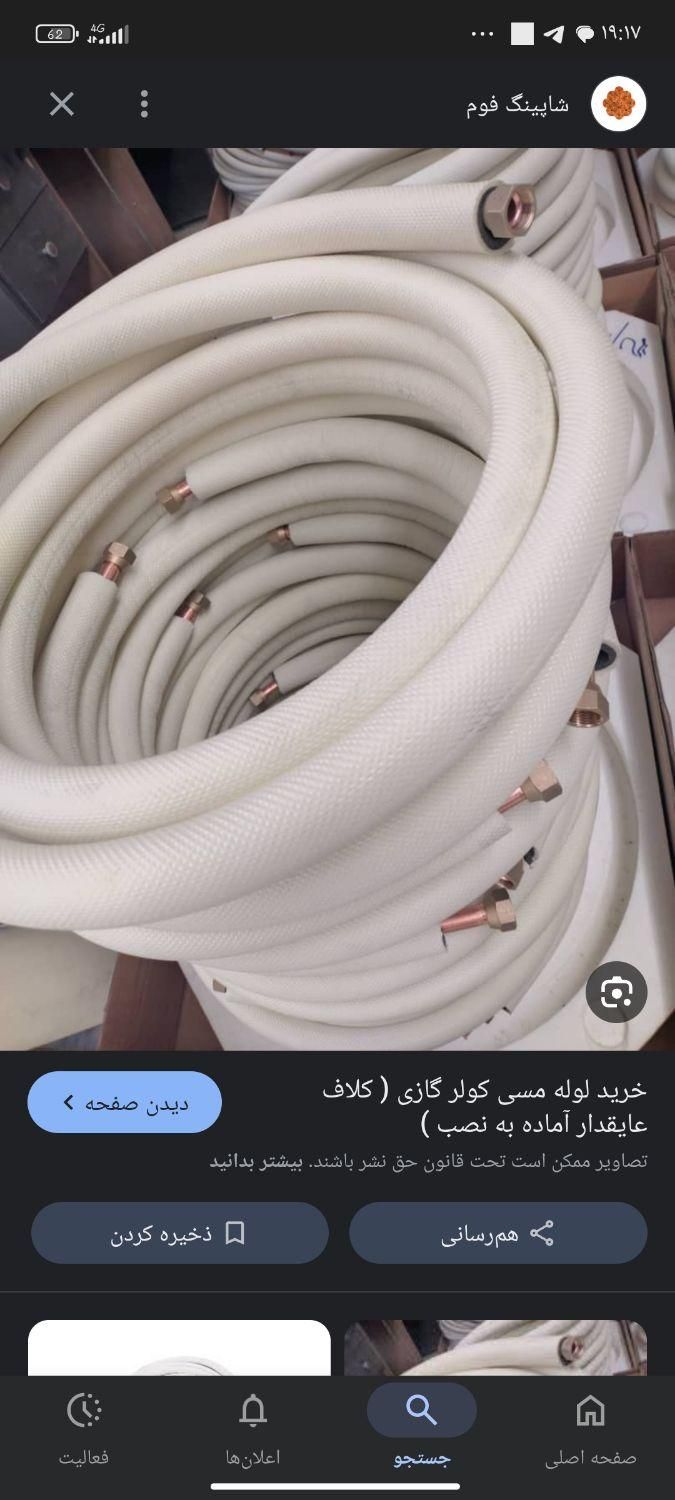Open the three-dot overflow menu
The image size is (675, 1500).
(x=144, y=104)
